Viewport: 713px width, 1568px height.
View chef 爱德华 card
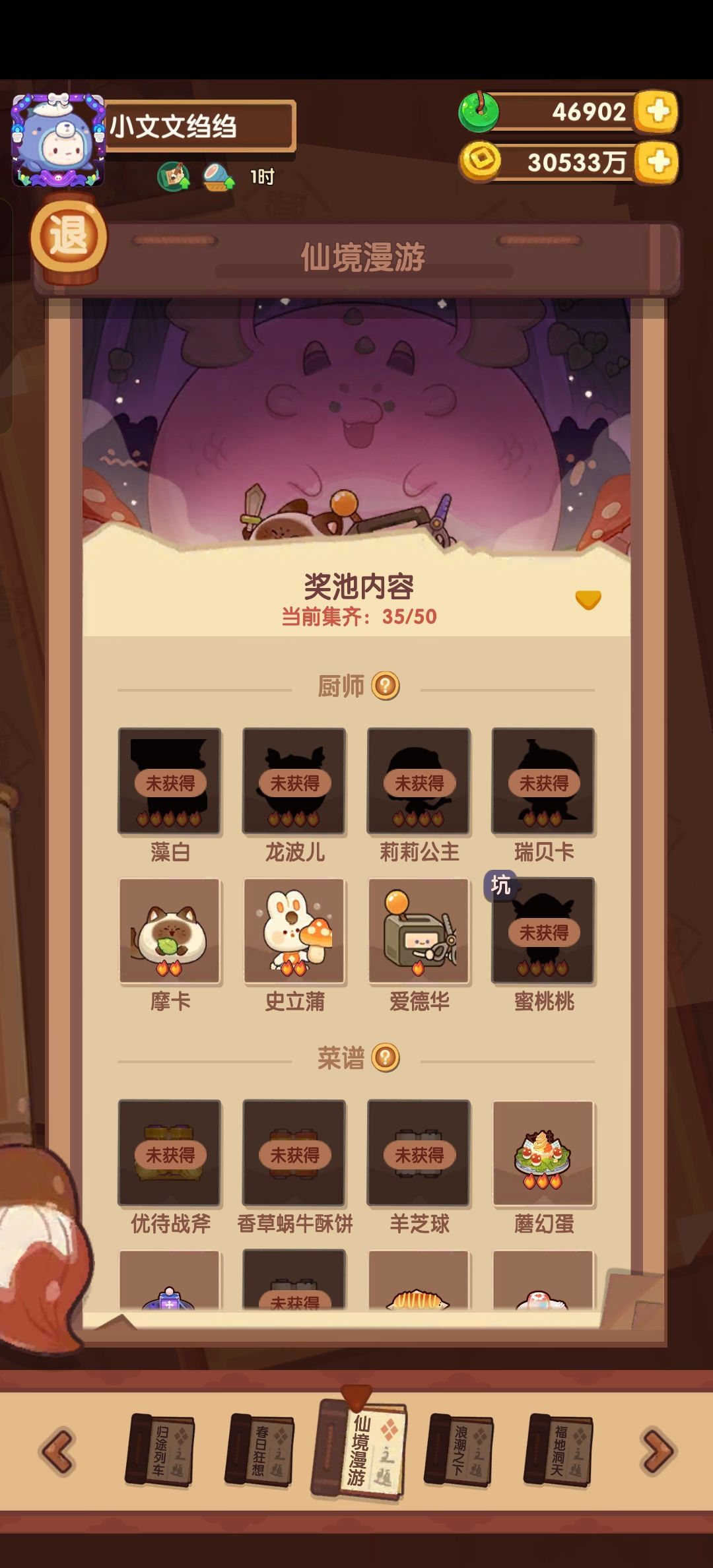419,931
